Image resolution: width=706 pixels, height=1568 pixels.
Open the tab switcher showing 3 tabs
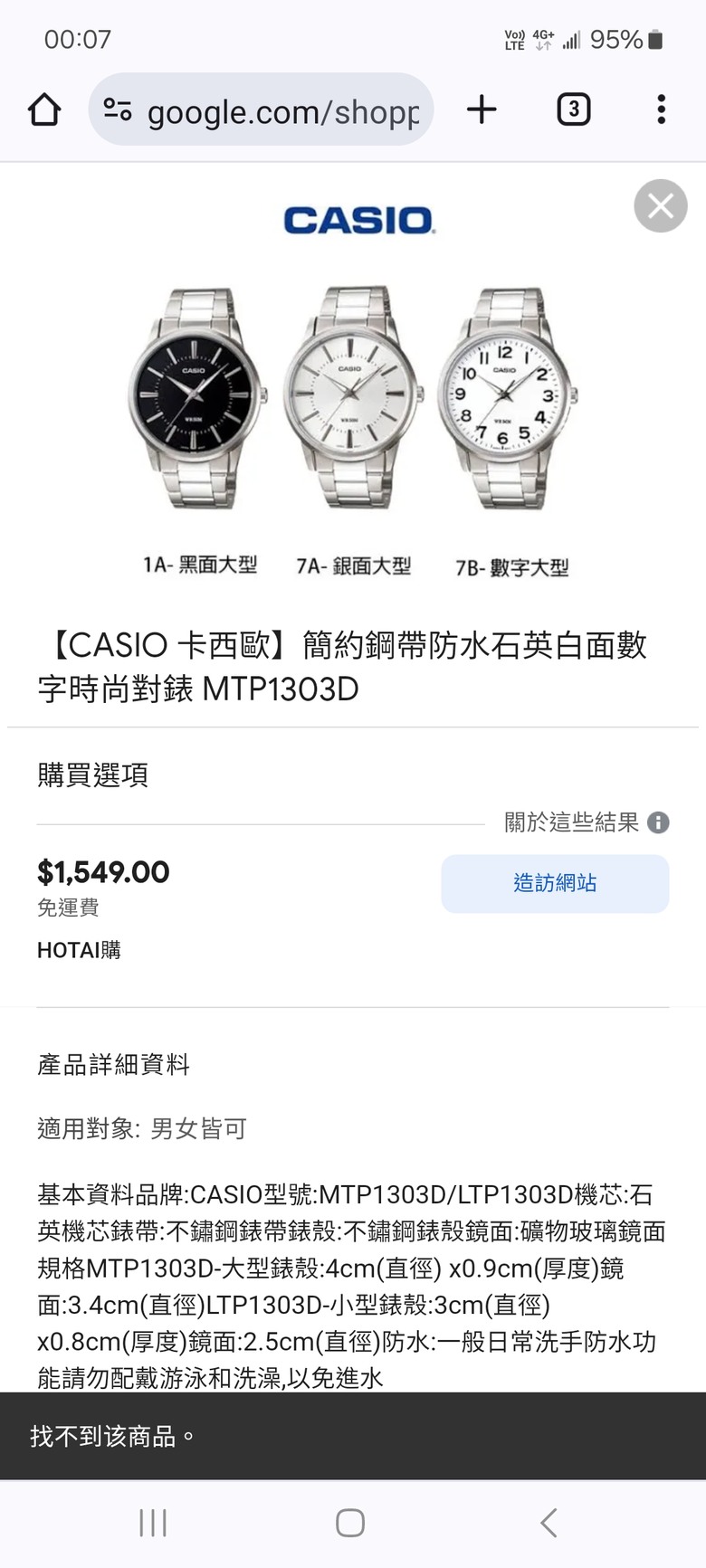pyautogui.click(x=573, y=110)
